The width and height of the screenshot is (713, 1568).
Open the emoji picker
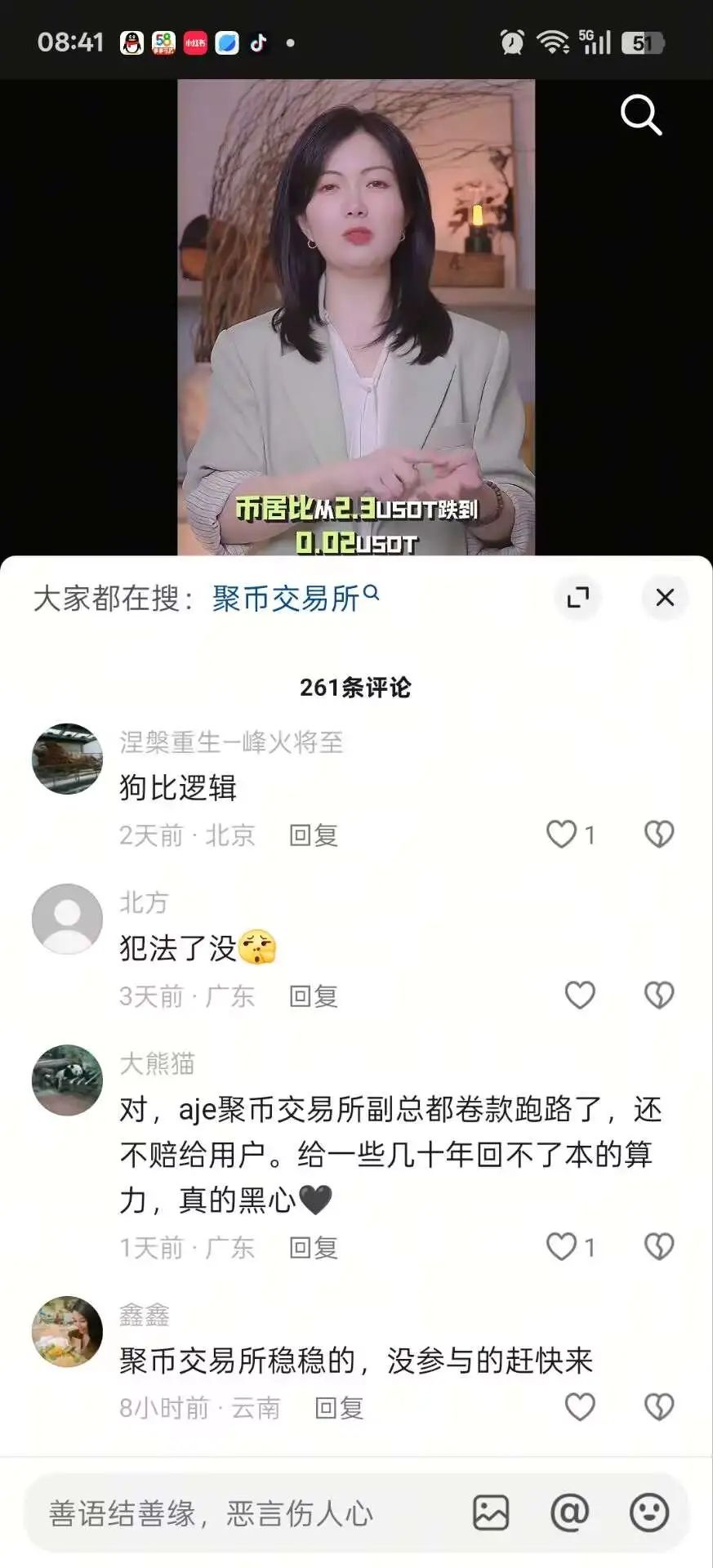(x=649, y=1512)
